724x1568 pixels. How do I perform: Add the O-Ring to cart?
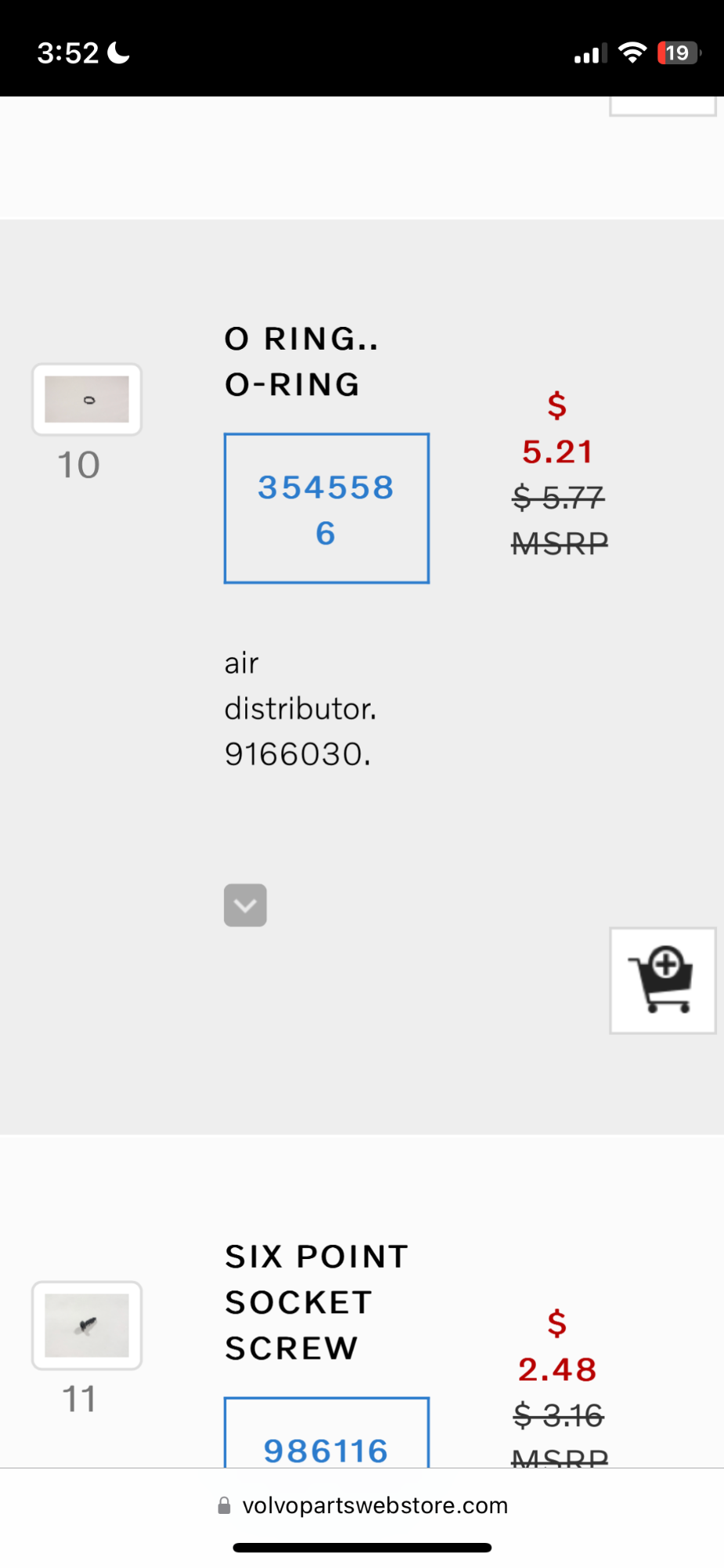pos(663,980)
